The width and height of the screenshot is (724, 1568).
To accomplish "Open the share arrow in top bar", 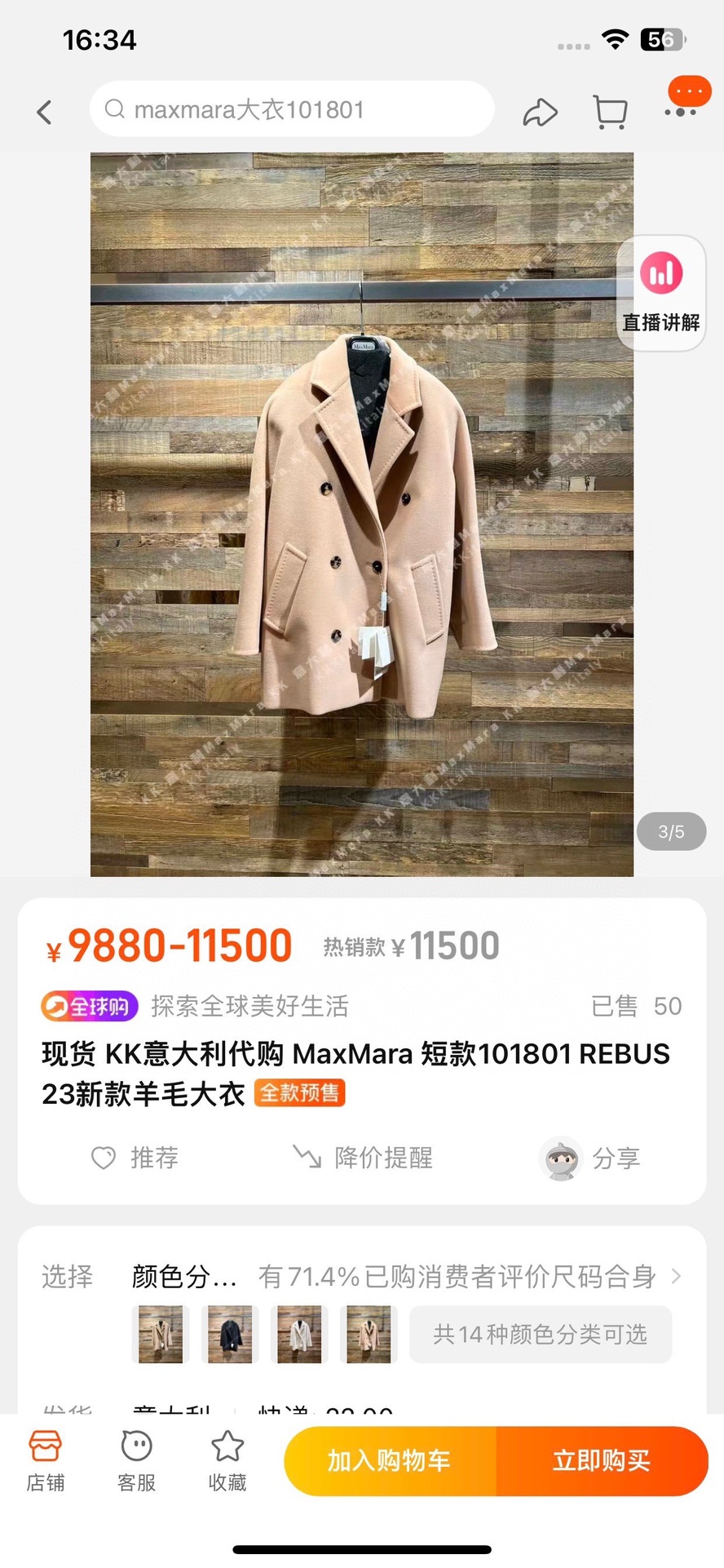I will pos(540,112).
